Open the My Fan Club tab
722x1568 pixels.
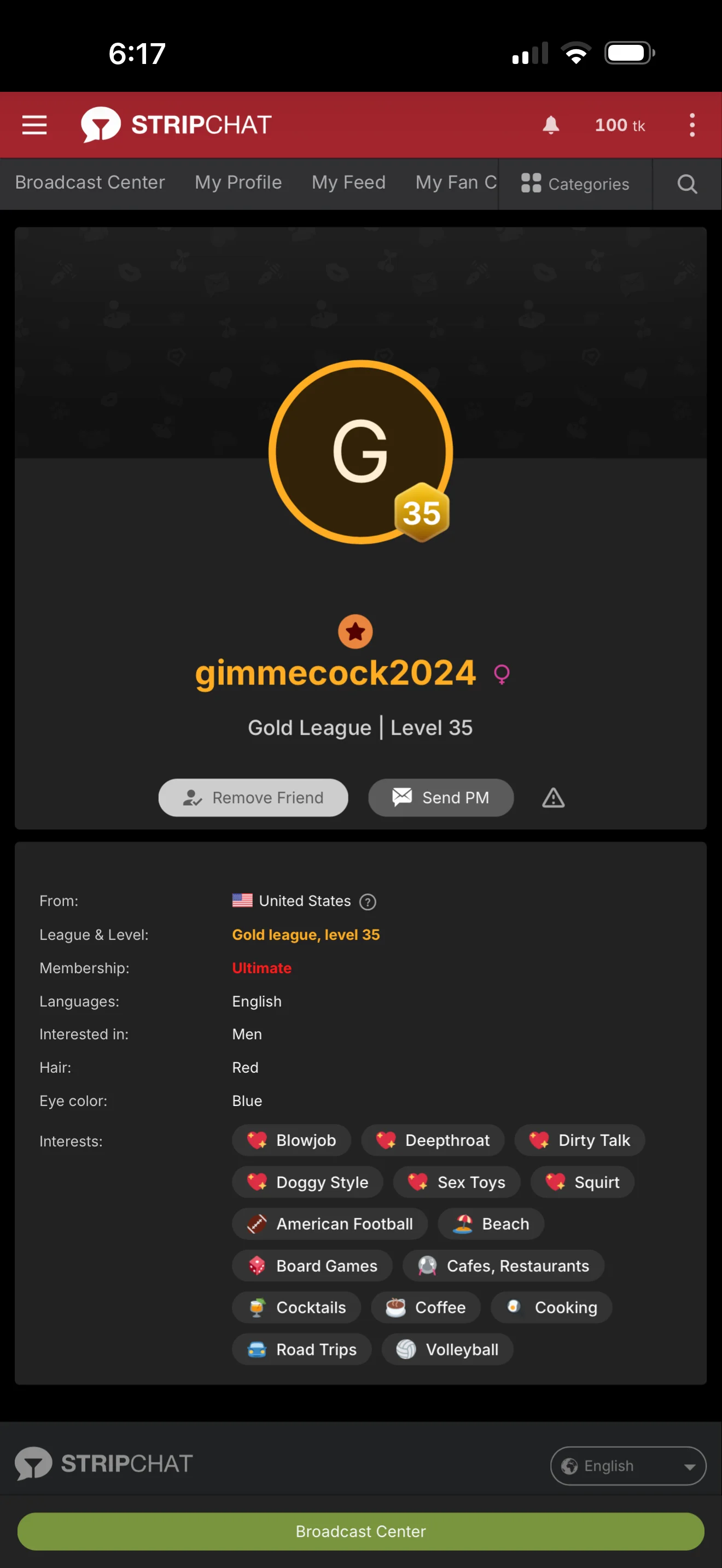[x=456, y=183]
